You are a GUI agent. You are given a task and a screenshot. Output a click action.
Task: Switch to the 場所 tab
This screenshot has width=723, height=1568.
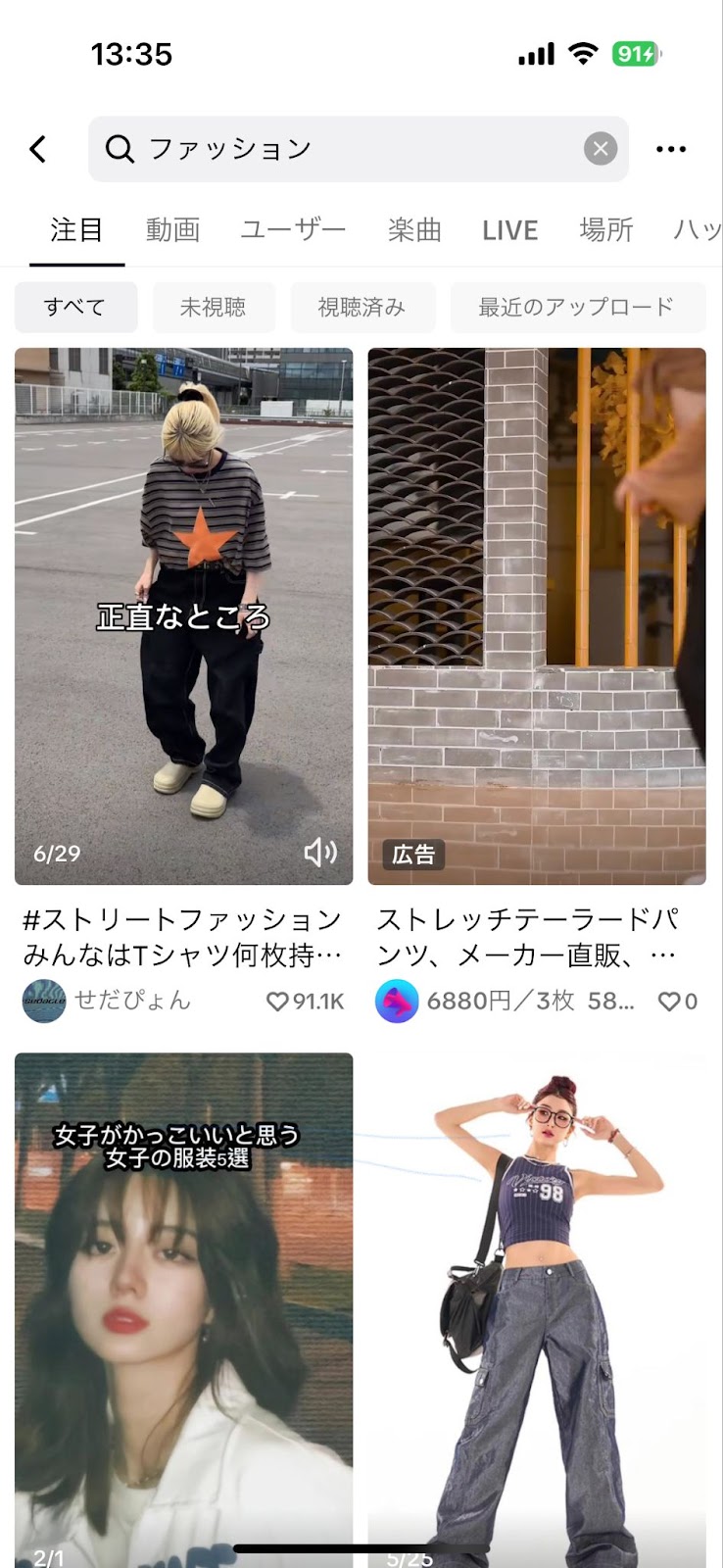(605, 230)
